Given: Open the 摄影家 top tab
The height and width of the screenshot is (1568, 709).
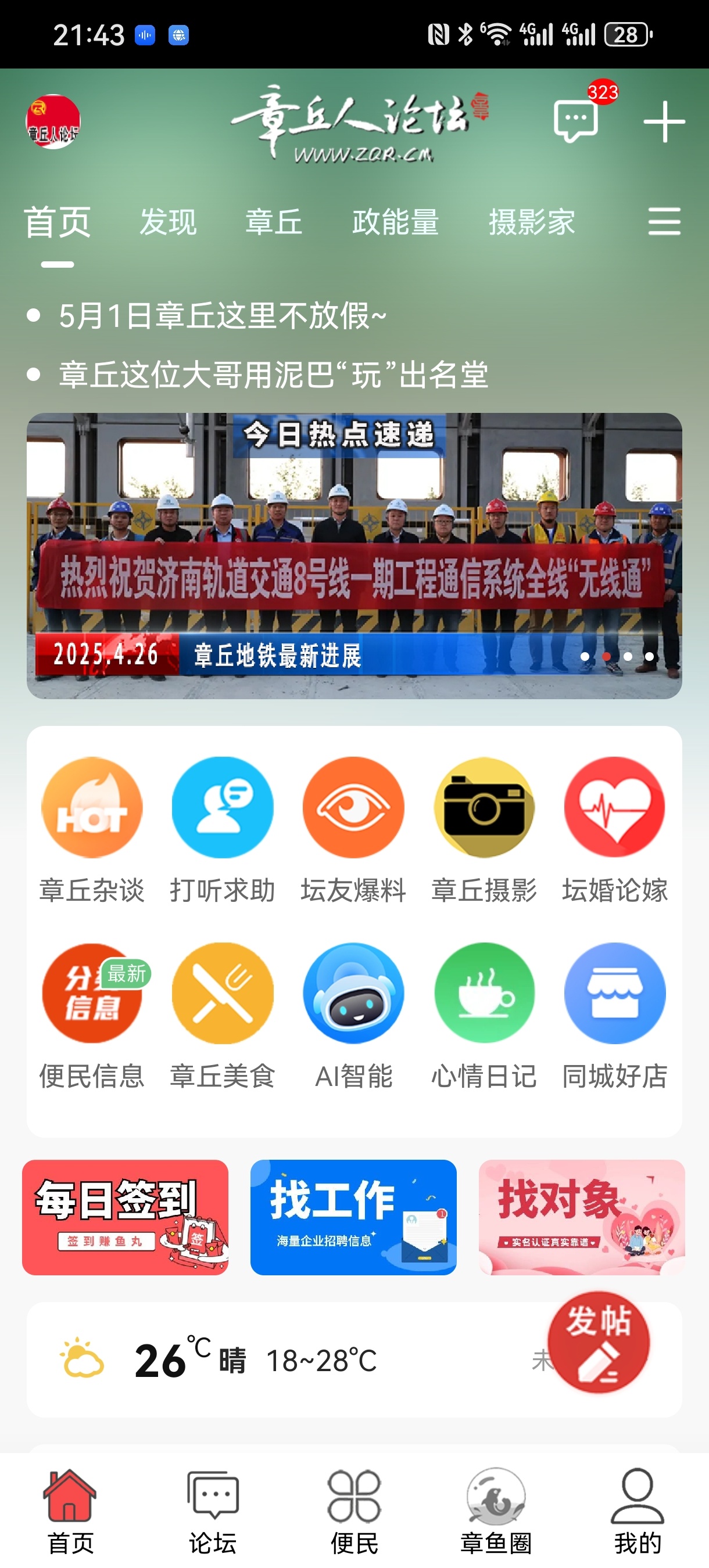Looking at the screenshot, I should [x=532, y=222].
